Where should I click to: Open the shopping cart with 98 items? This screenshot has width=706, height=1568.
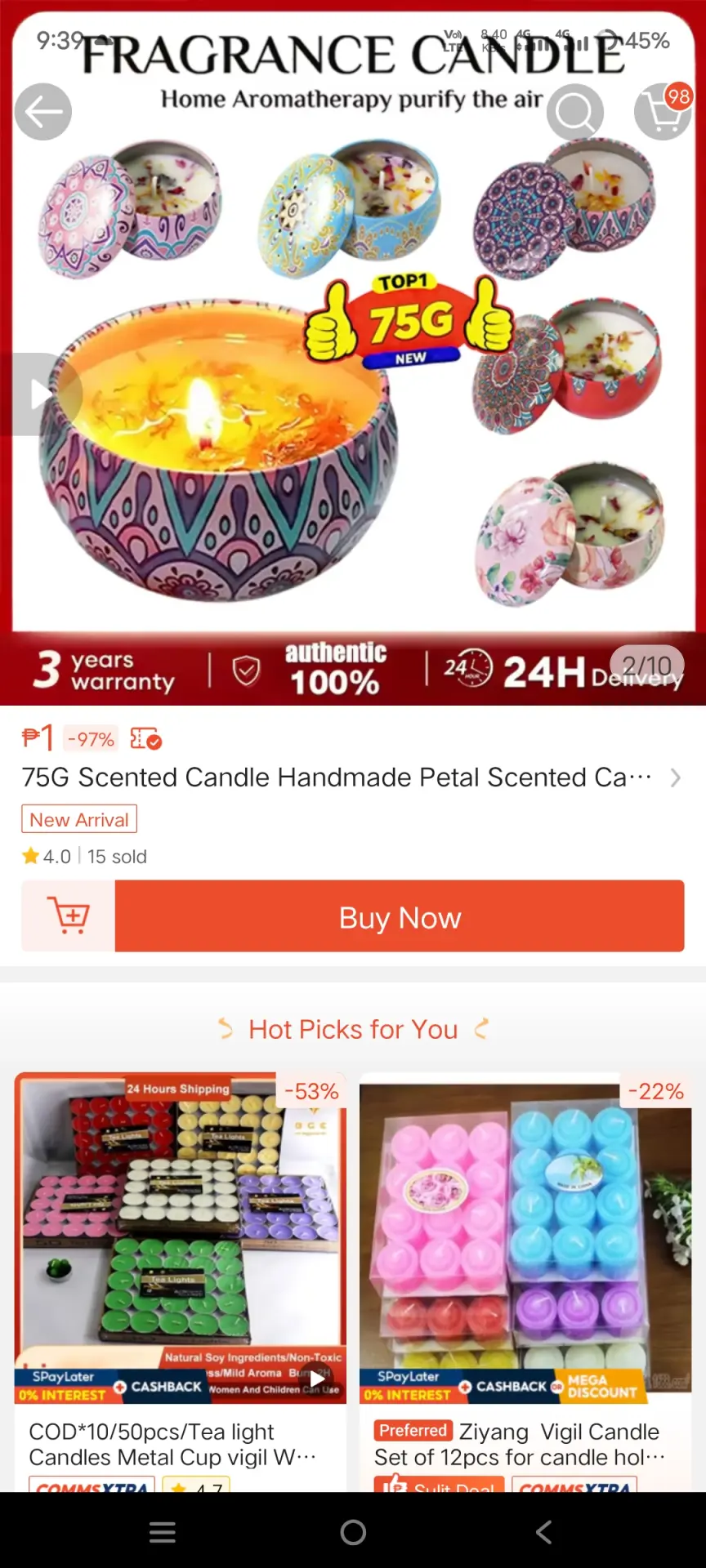663,112
